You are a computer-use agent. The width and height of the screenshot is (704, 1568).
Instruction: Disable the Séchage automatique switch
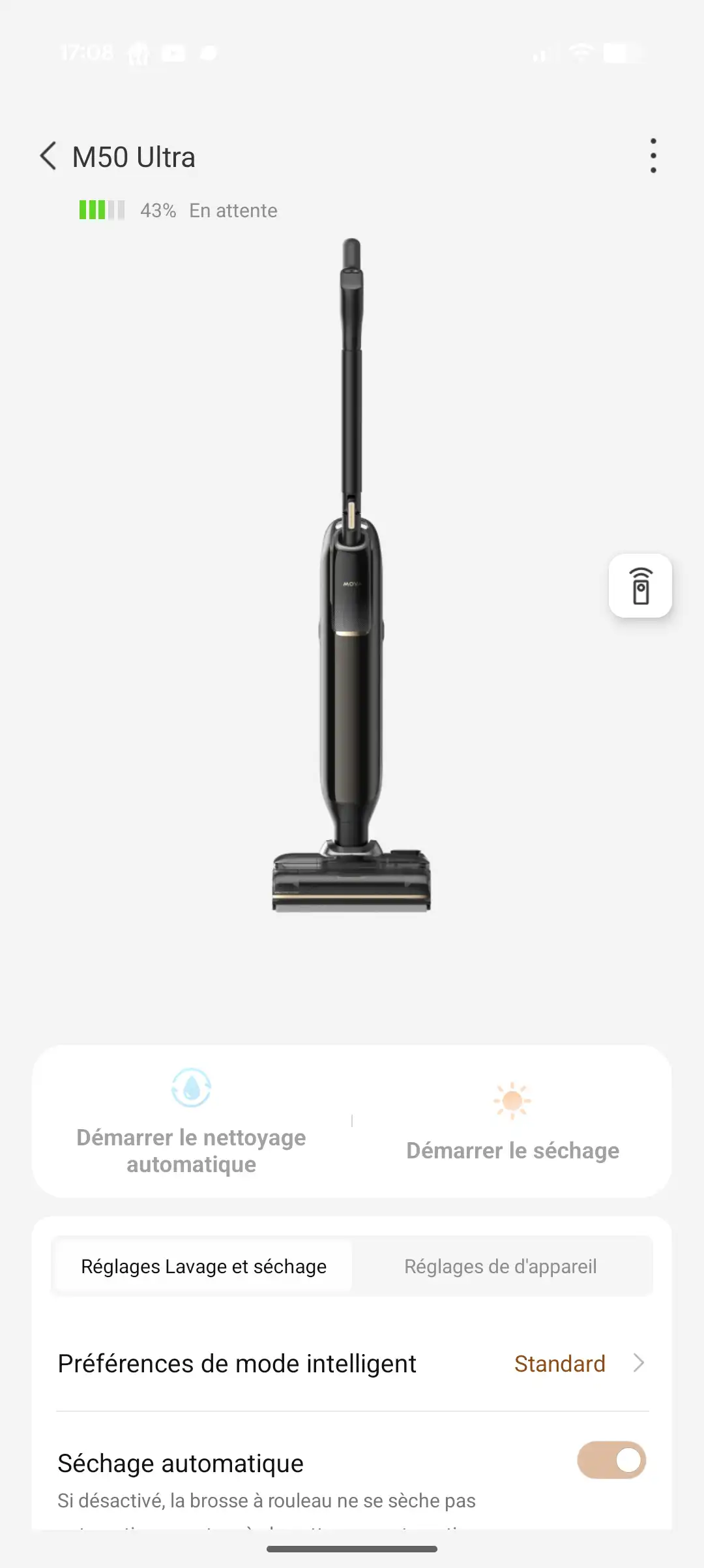point(611,1460)
